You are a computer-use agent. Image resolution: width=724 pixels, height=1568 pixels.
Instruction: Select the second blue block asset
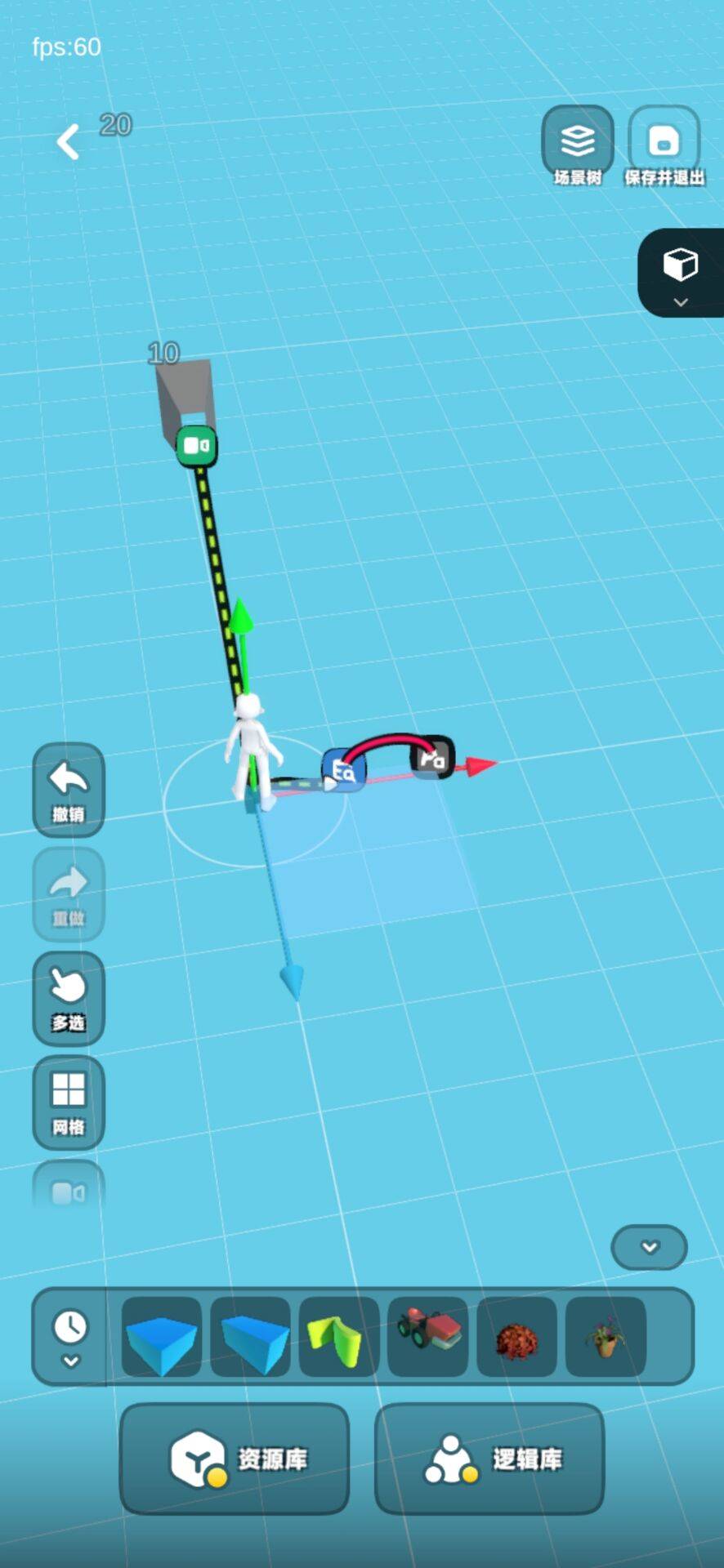(250, 1337)
